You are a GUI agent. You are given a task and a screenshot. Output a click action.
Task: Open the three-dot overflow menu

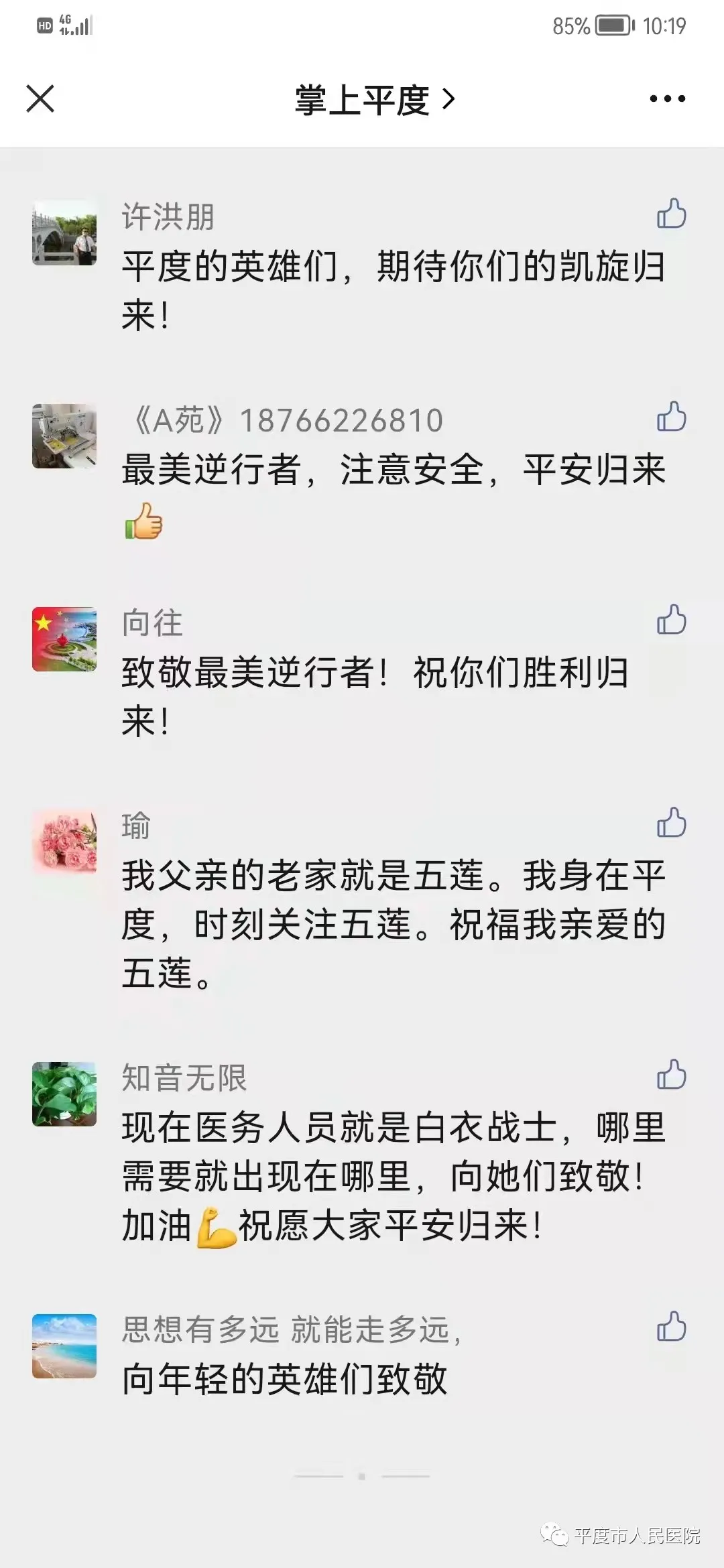[667, 99]
